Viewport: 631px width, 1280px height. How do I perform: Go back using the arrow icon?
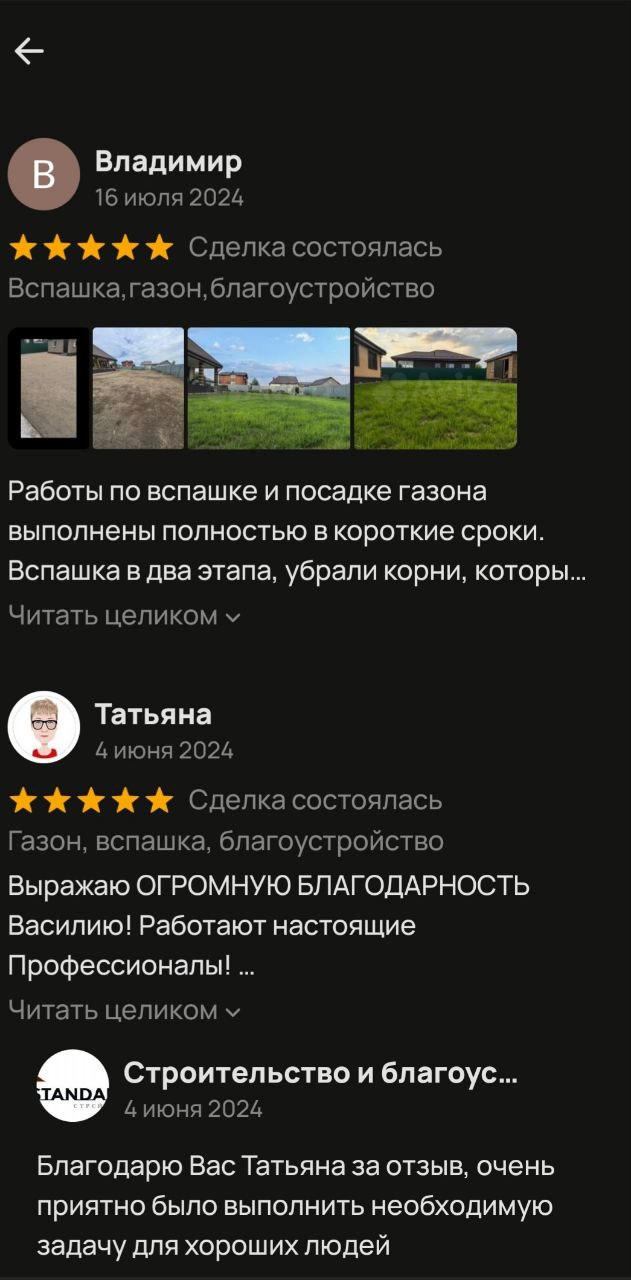pyautogui.click(x=29, y=51)
